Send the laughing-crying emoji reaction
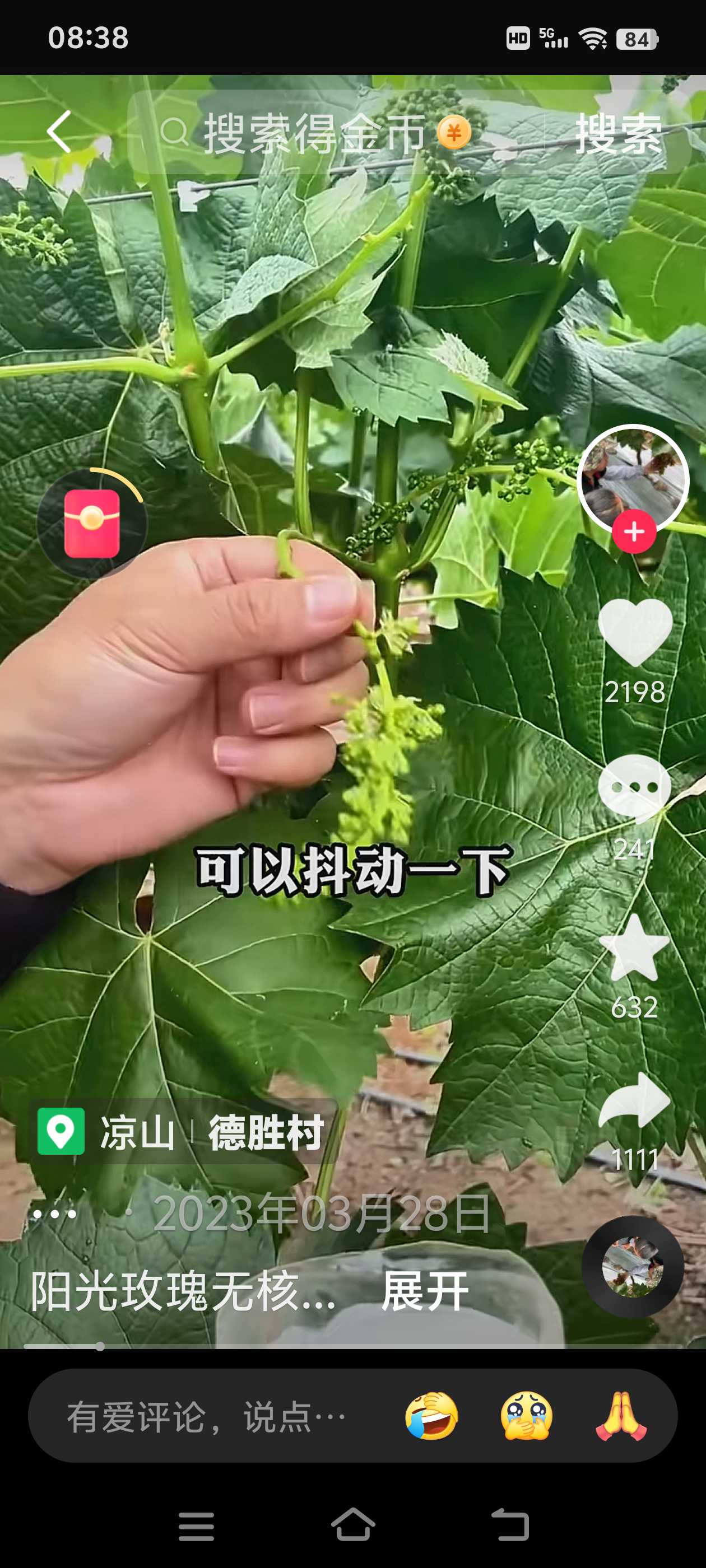 431,1416
